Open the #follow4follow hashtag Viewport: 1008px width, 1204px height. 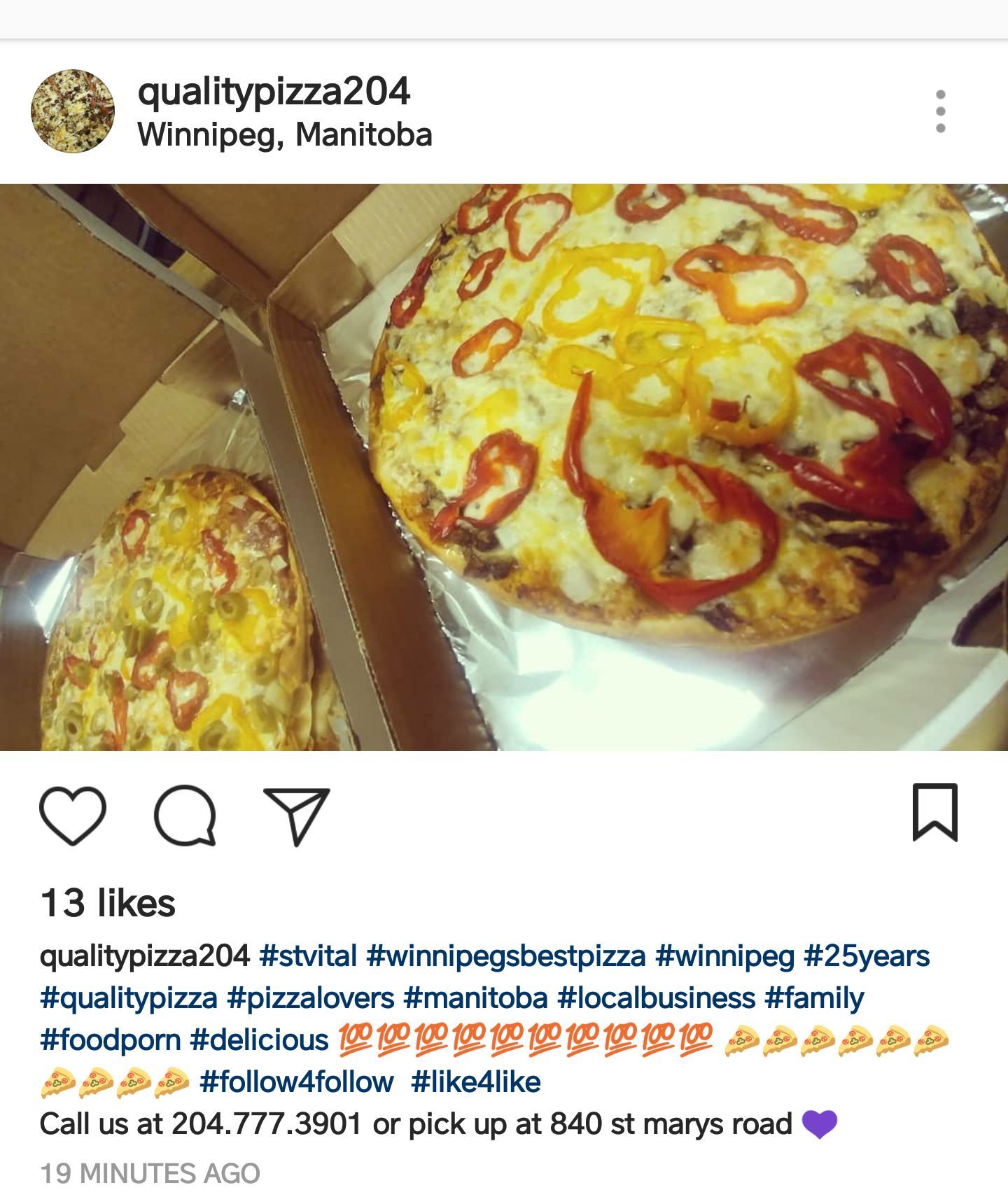click(x=297, y=1082)
